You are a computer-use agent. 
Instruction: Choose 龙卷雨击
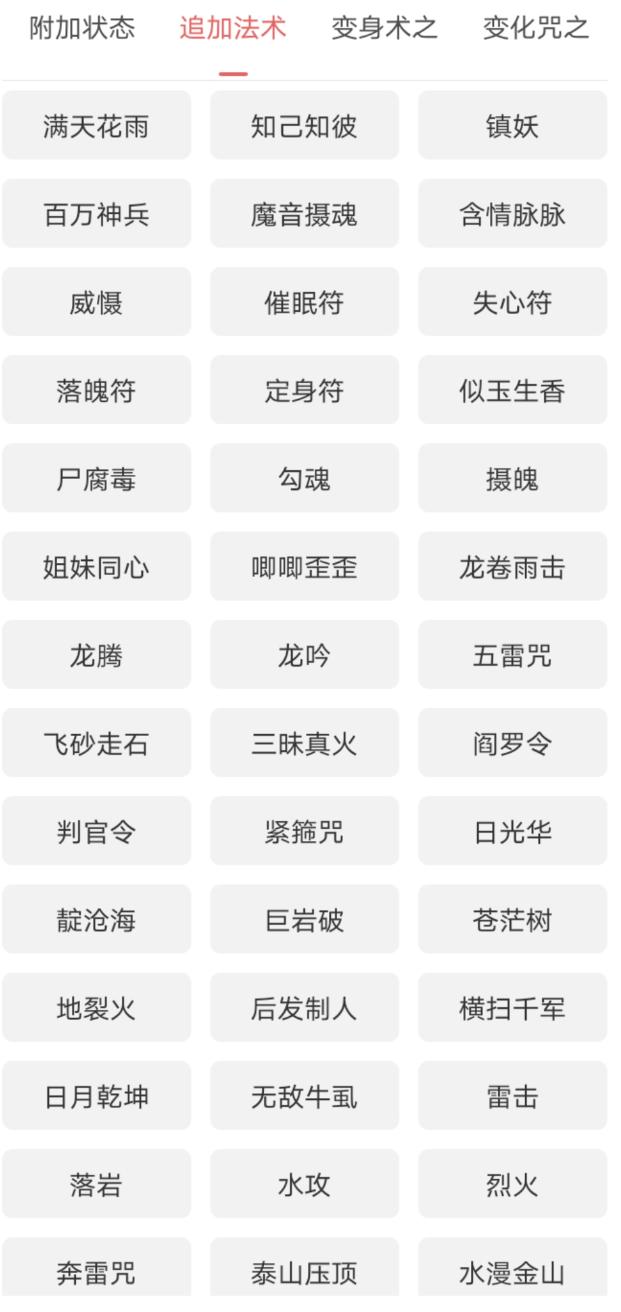click(512, 567)
